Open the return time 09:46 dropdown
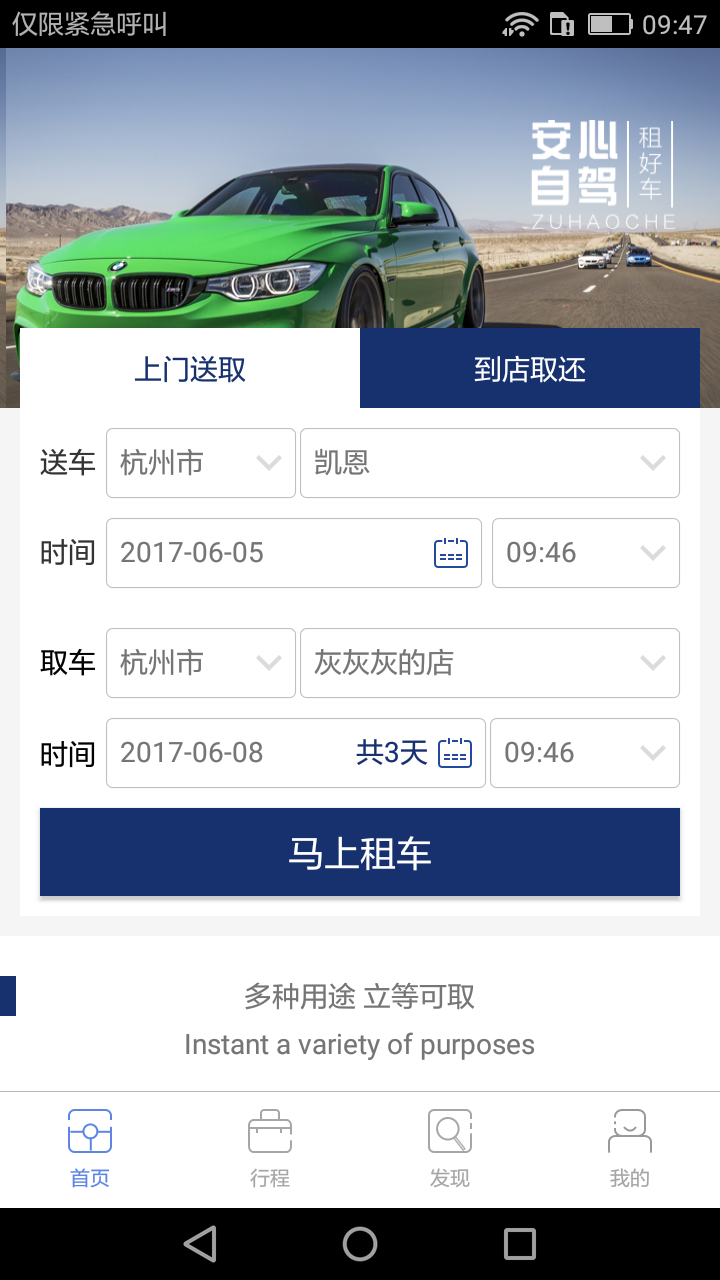720x1280 pixels. coord(585,753)
